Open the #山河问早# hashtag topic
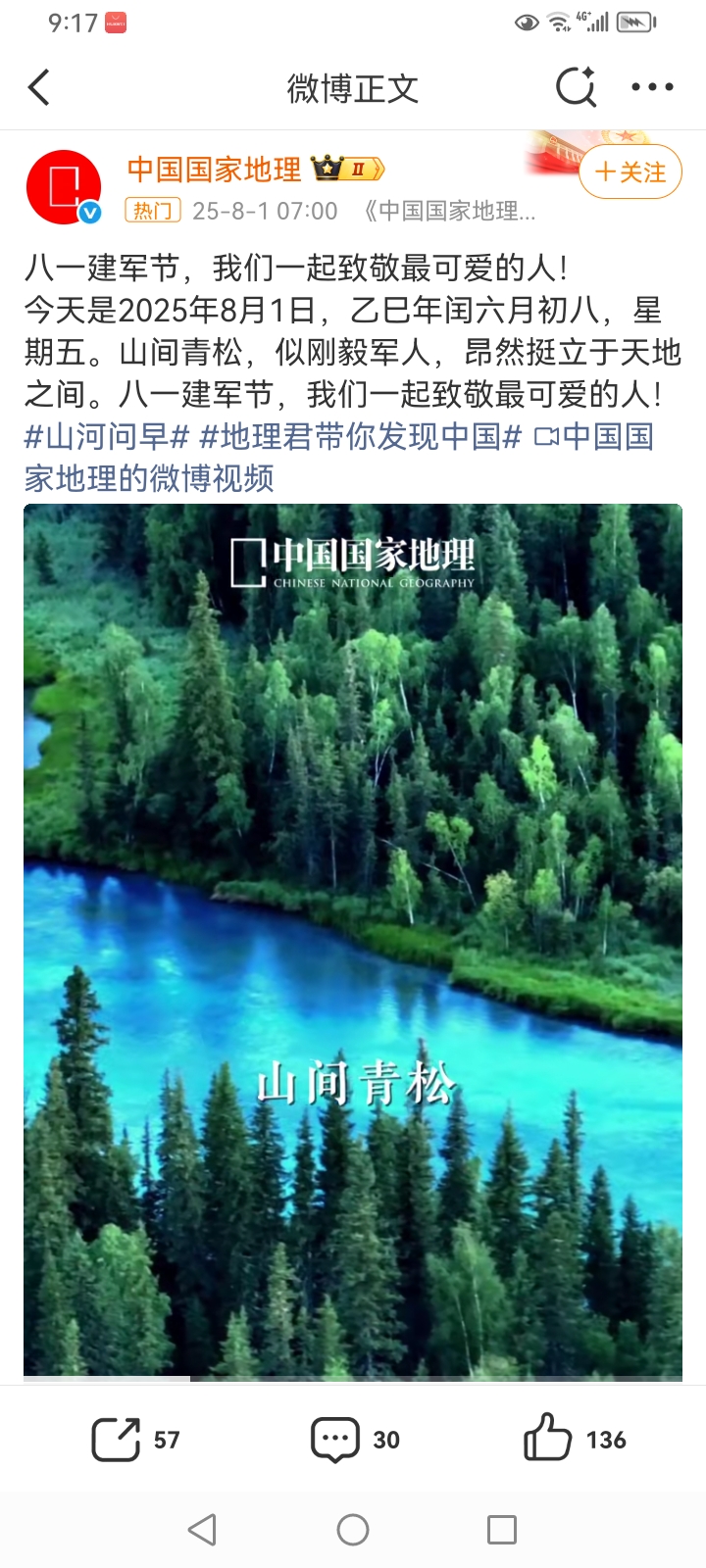 coord(107,436)
